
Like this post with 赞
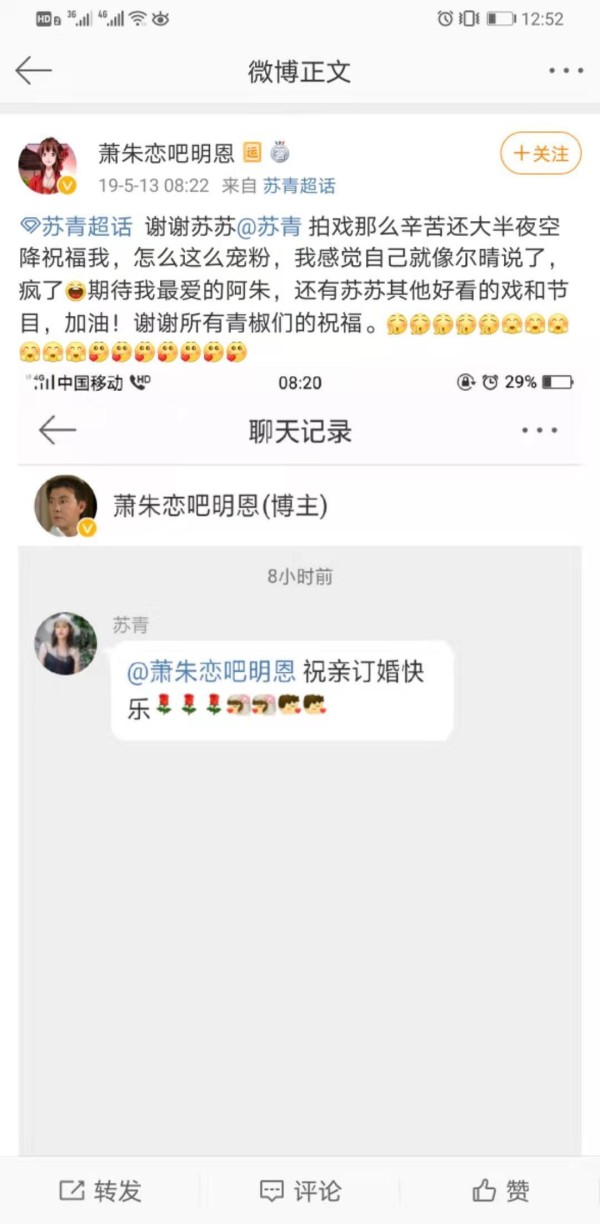[500, 1190]
